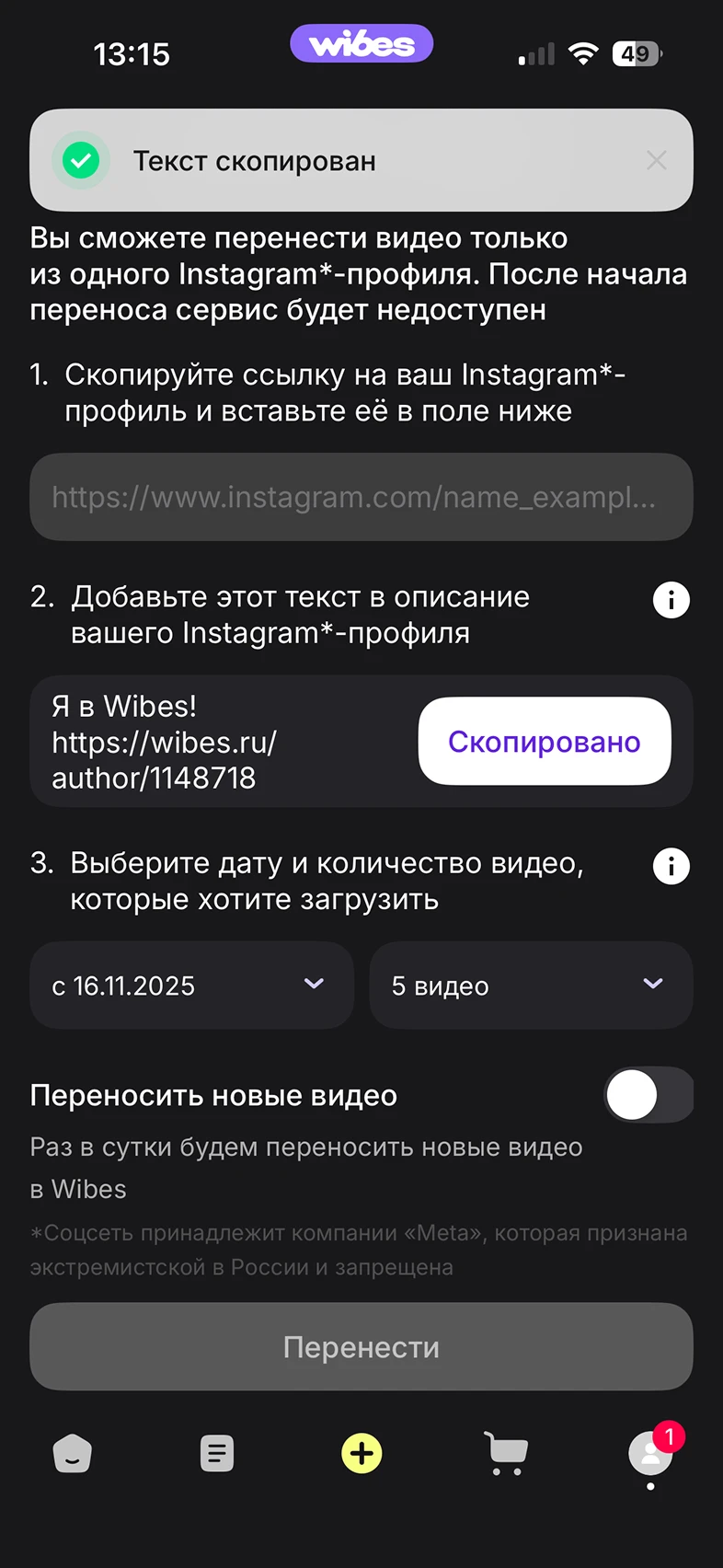
Task: Tap the 'Скопировано' button
Action: (544, 742)
